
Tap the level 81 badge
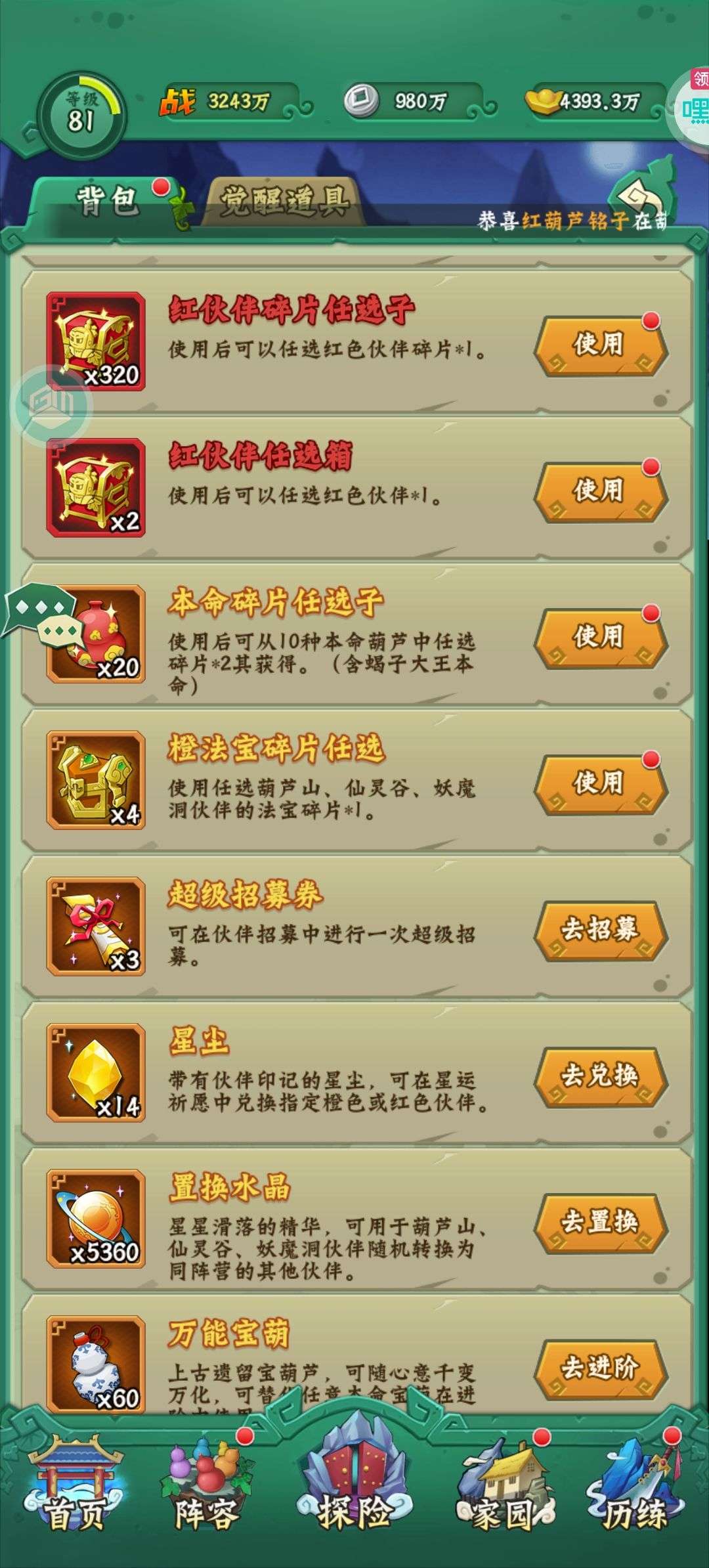[x=81, y=114]
